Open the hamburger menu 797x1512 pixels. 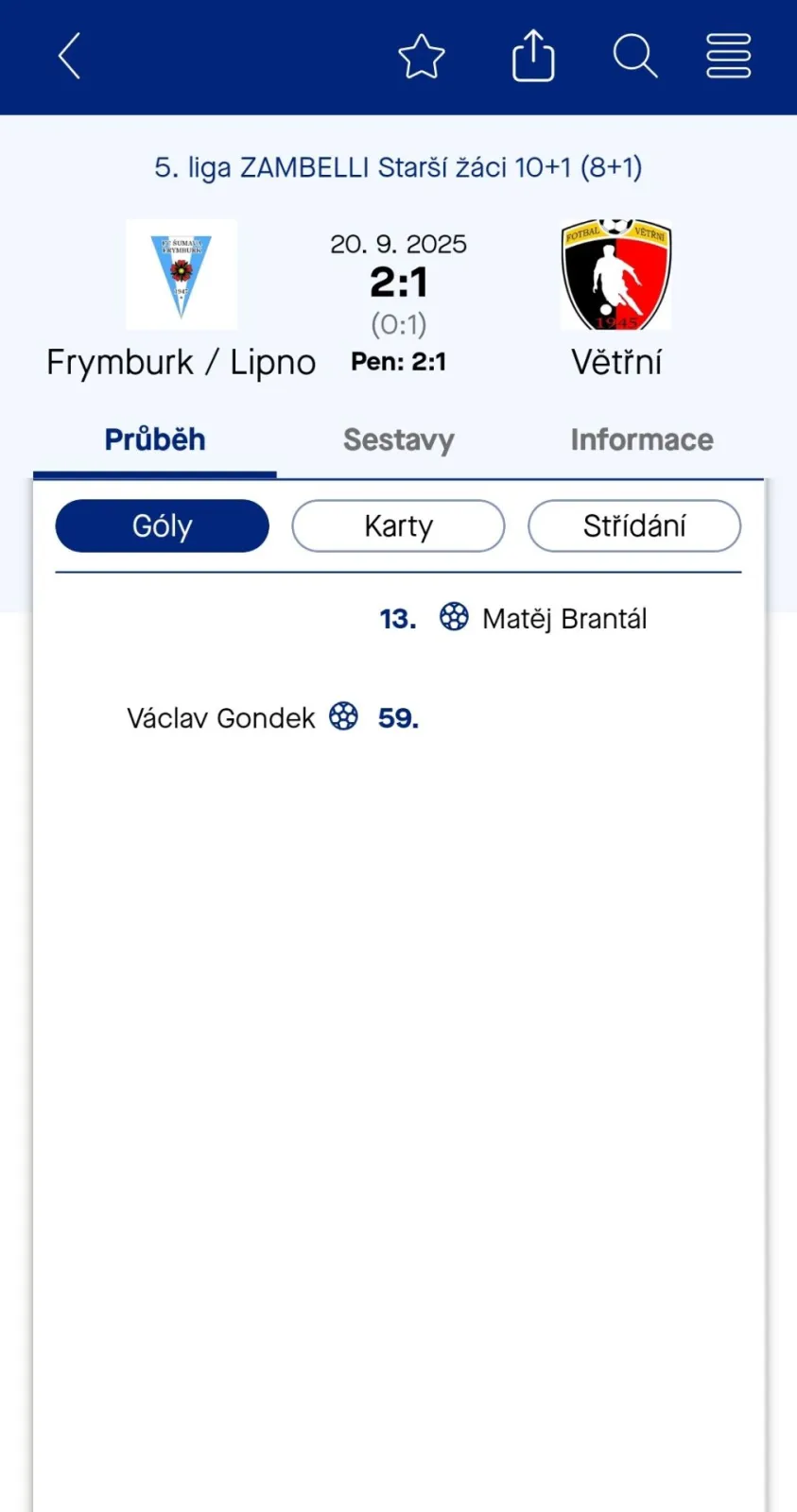(728, 56)
